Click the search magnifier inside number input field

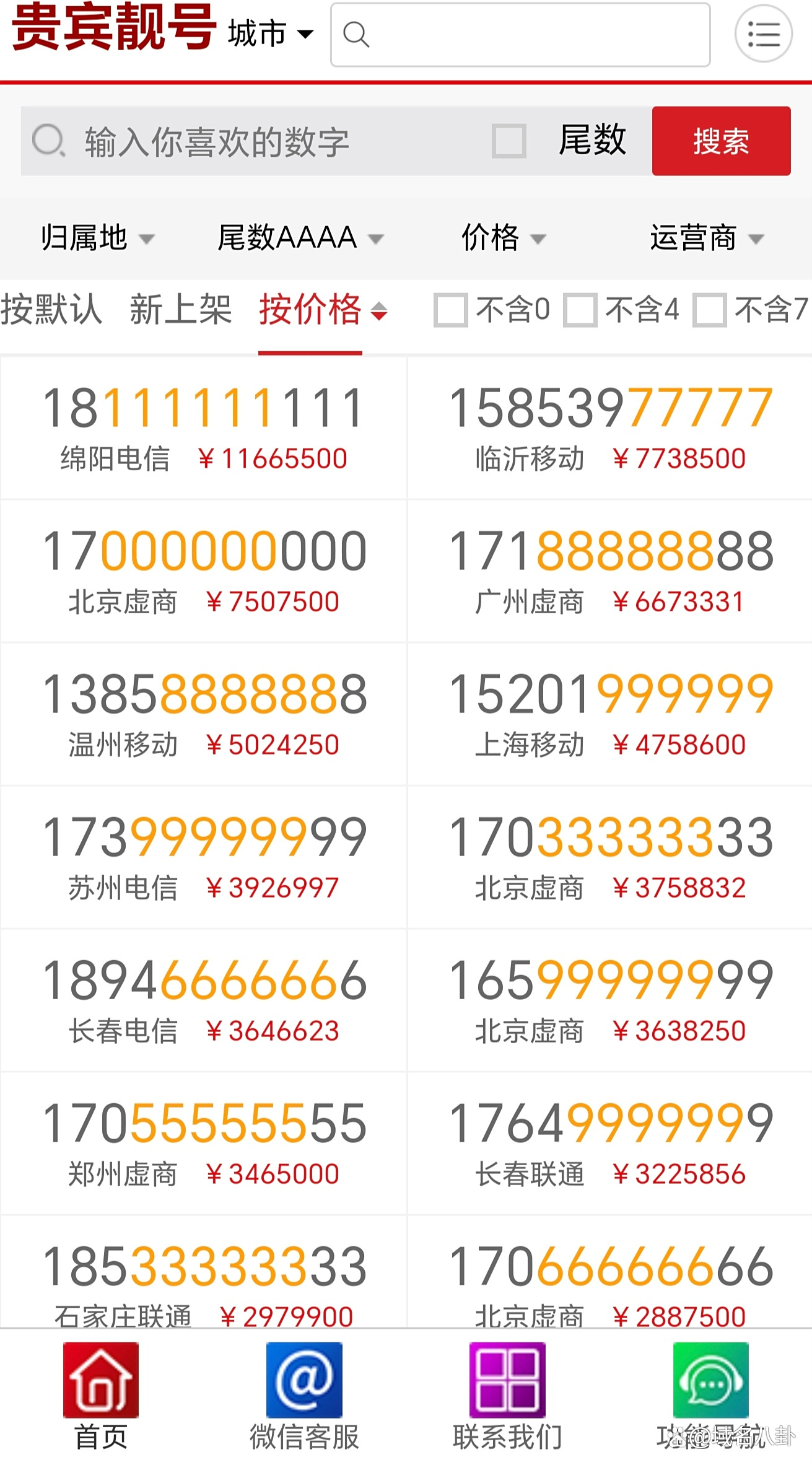pos(51,141)
